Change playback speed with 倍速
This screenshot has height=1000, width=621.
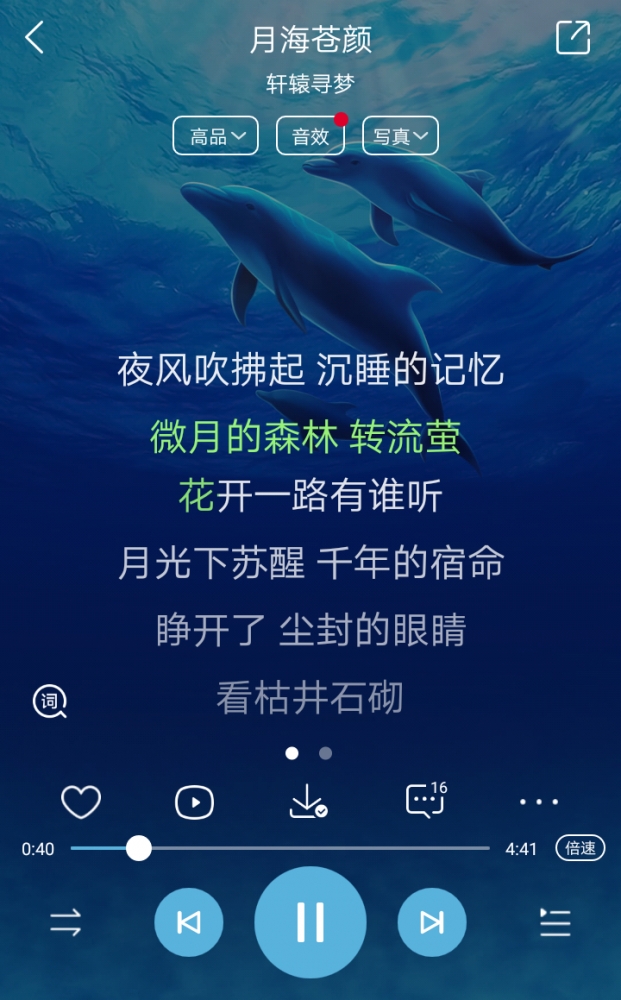[x=580, y=848]
